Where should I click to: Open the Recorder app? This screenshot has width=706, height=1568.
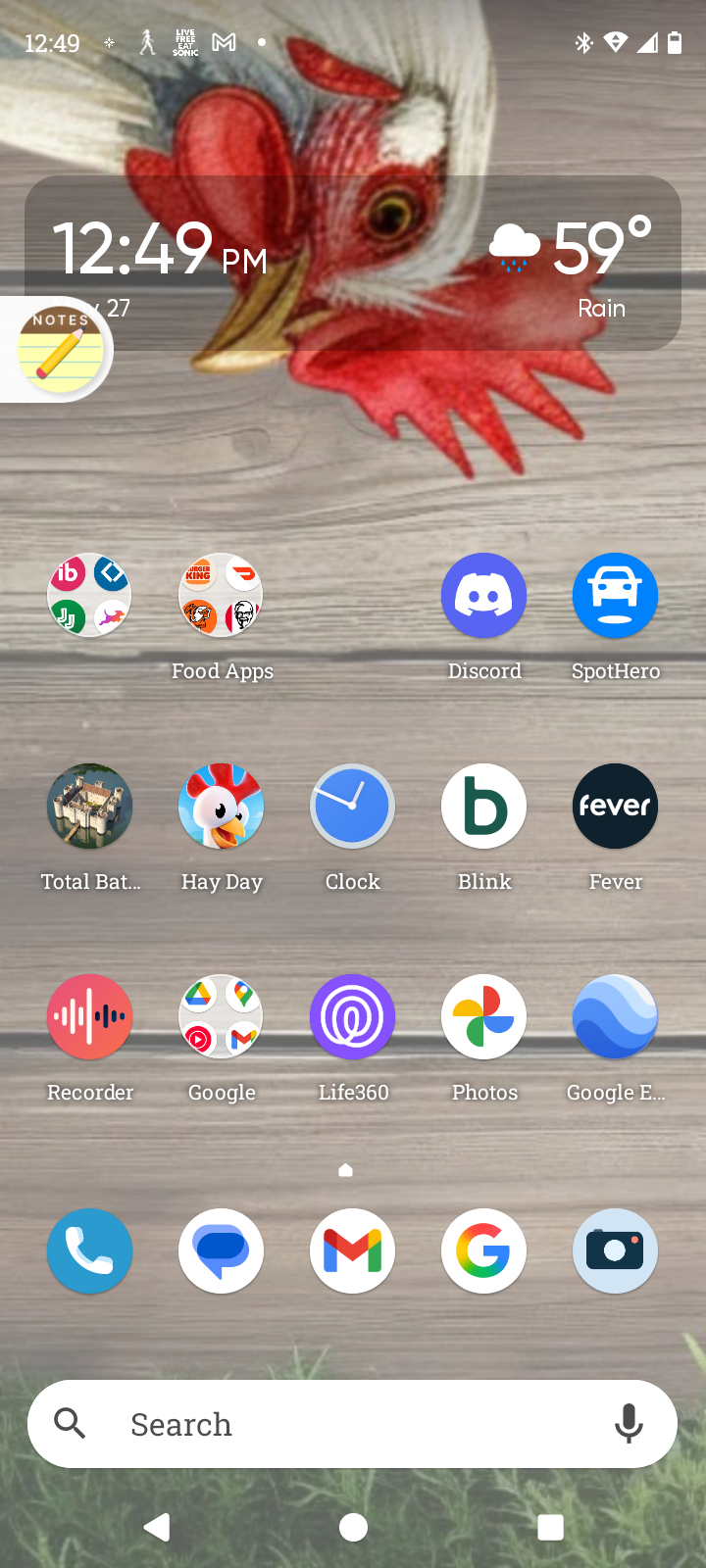90,1017
